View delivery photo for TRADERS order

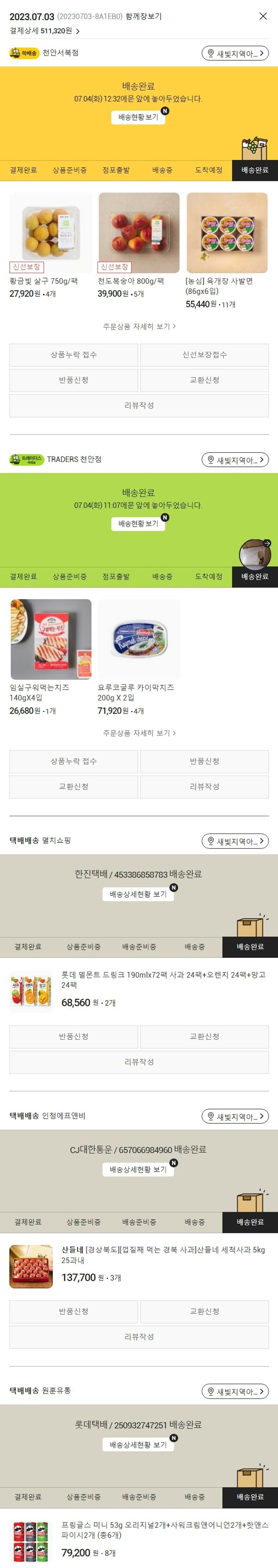(255, 555)
